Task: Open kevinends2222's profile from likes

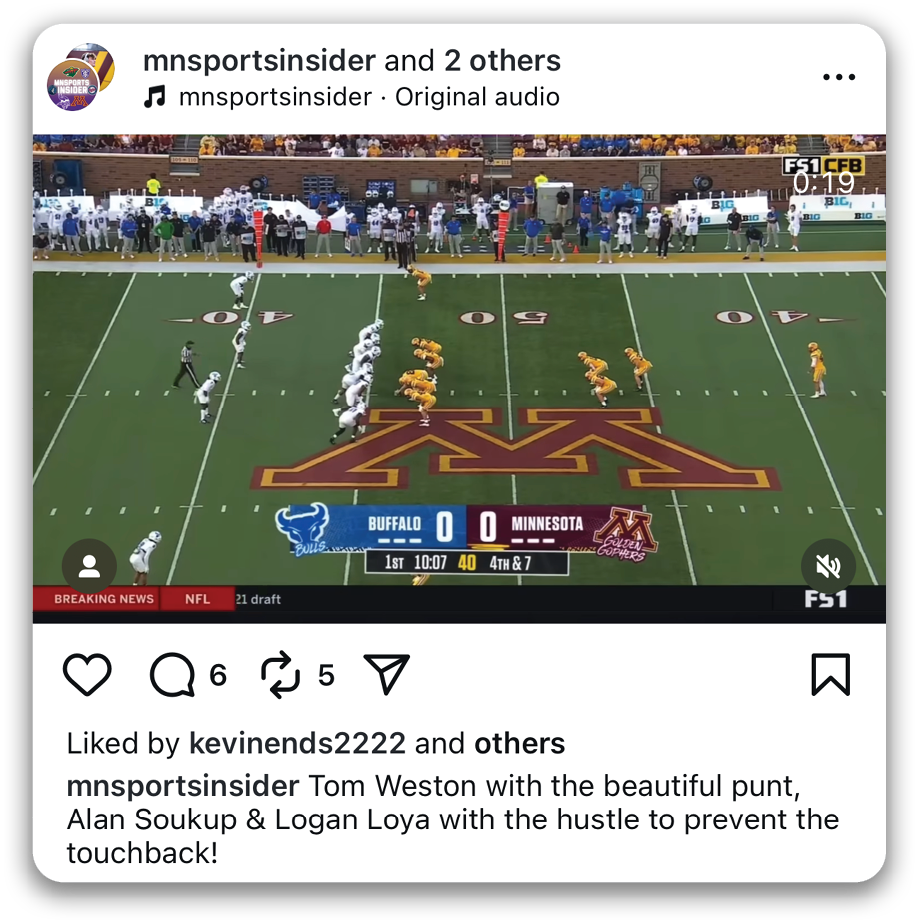Action: point(297,744)
